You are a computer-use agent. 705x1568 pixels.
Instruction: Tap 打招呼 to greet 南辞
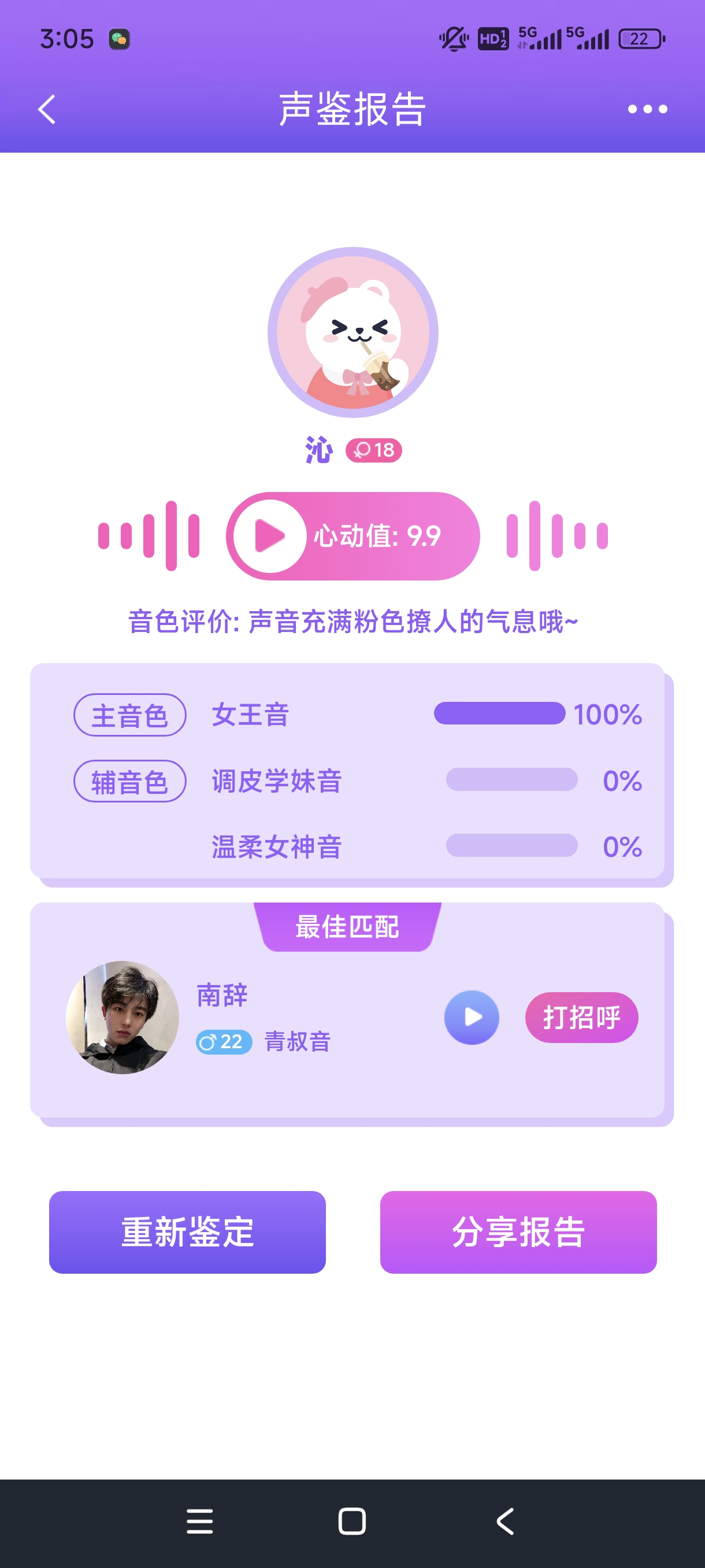click(x=581, y=1017)
